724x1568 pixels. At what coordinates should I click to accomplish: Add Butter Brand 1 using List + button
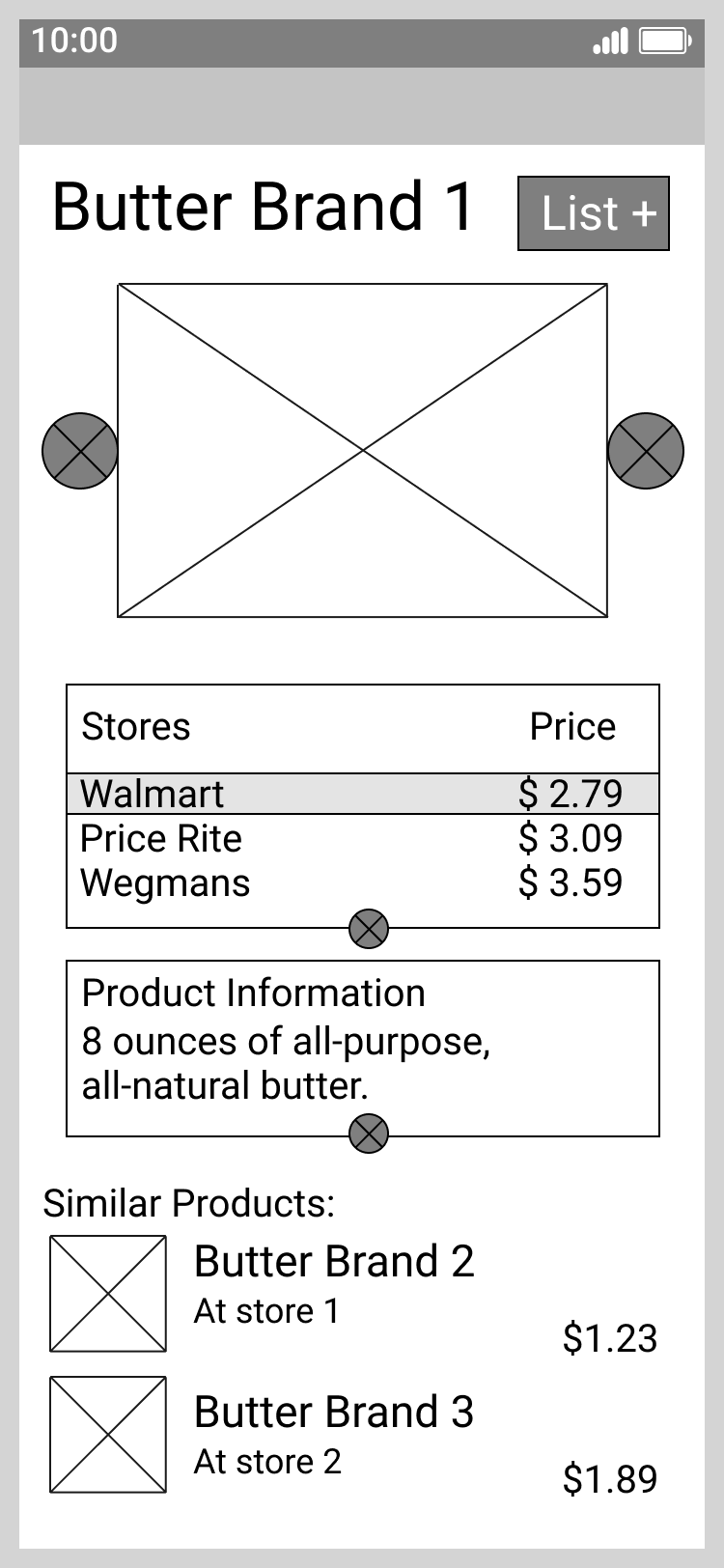[594, 213]
